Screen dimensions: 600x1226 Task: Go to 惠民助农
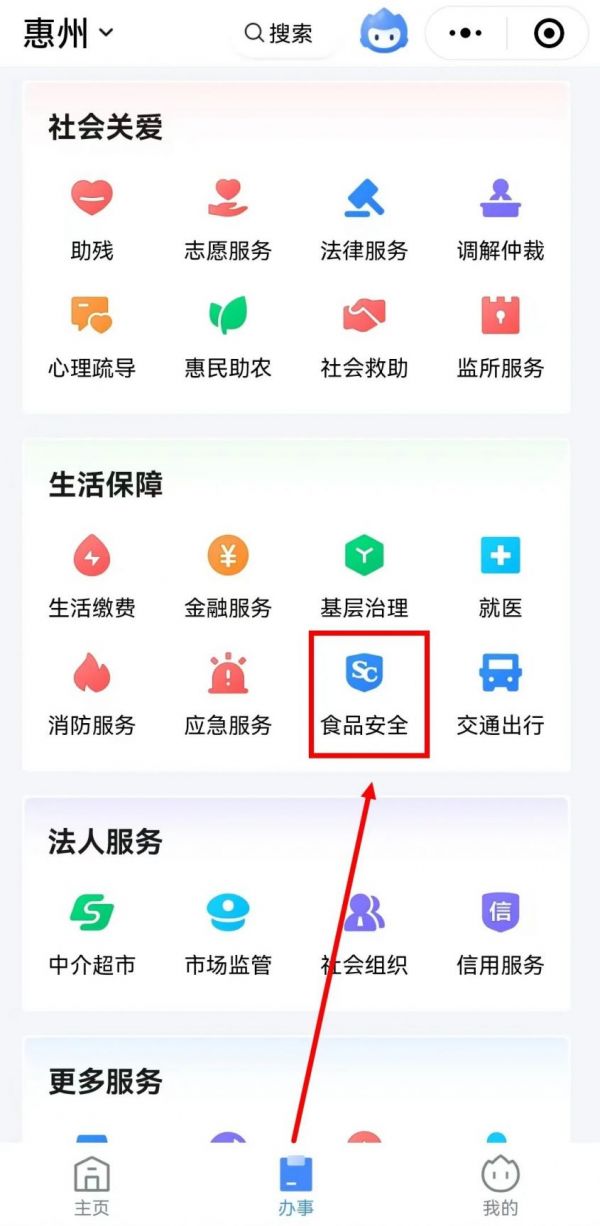click(x=228, y=338)
